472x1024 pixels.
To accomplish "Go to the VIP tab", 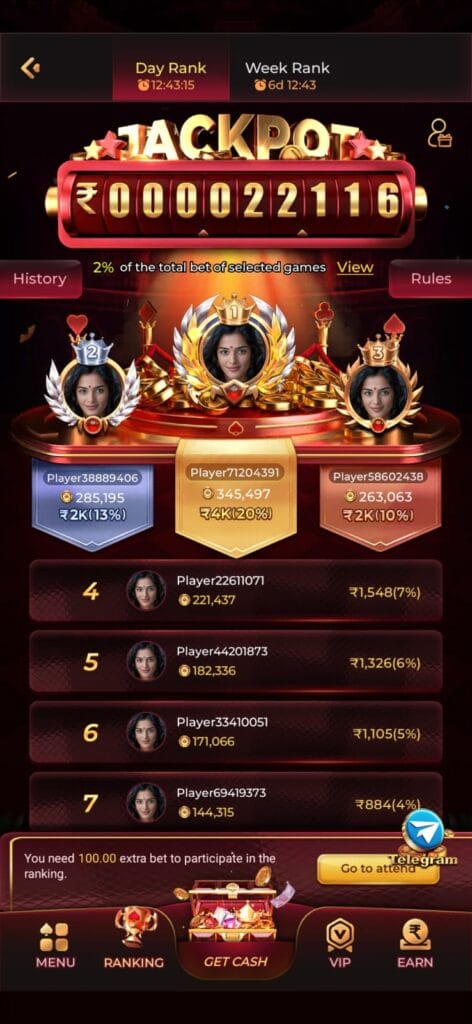I will (x=339, y=944).
